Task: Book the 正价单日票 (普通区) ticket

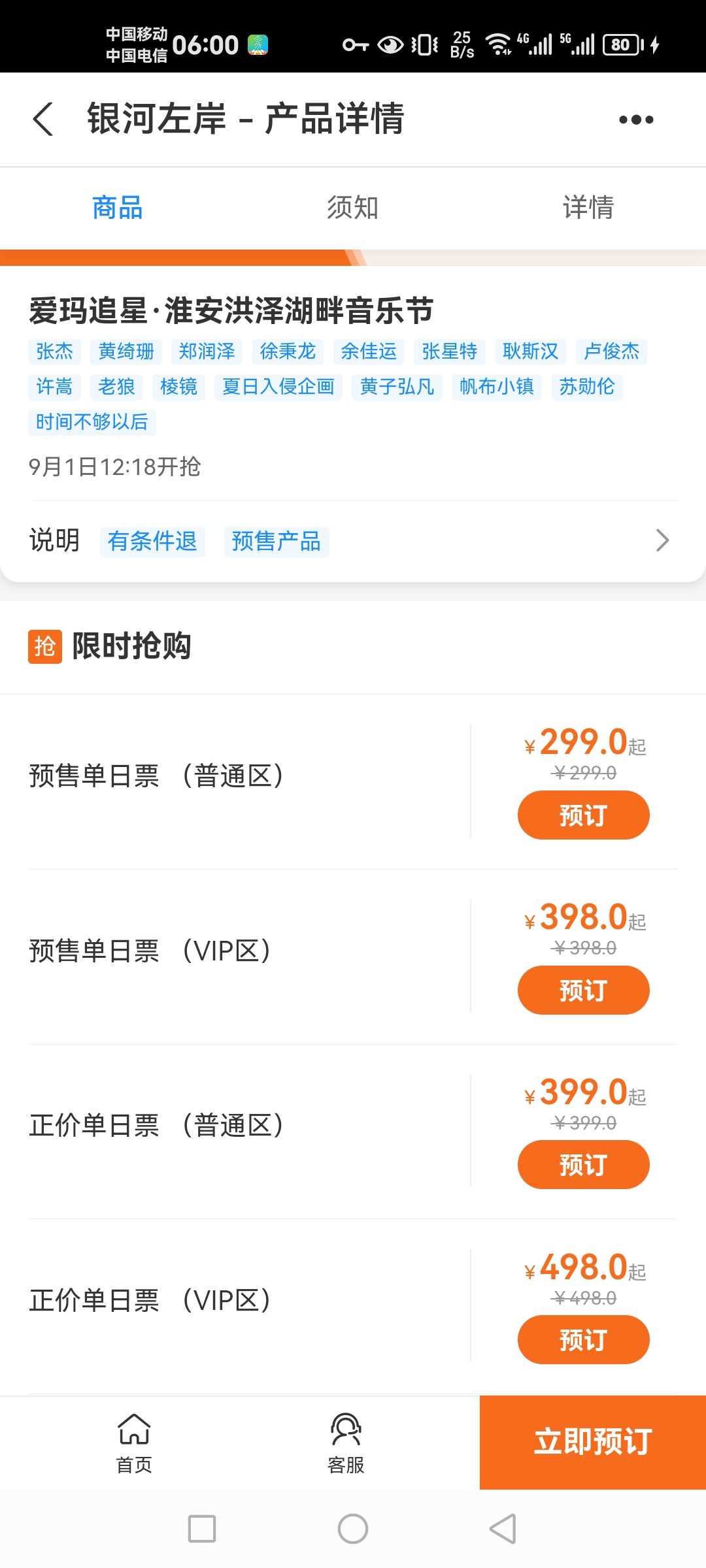Action: coord(583,1165)
